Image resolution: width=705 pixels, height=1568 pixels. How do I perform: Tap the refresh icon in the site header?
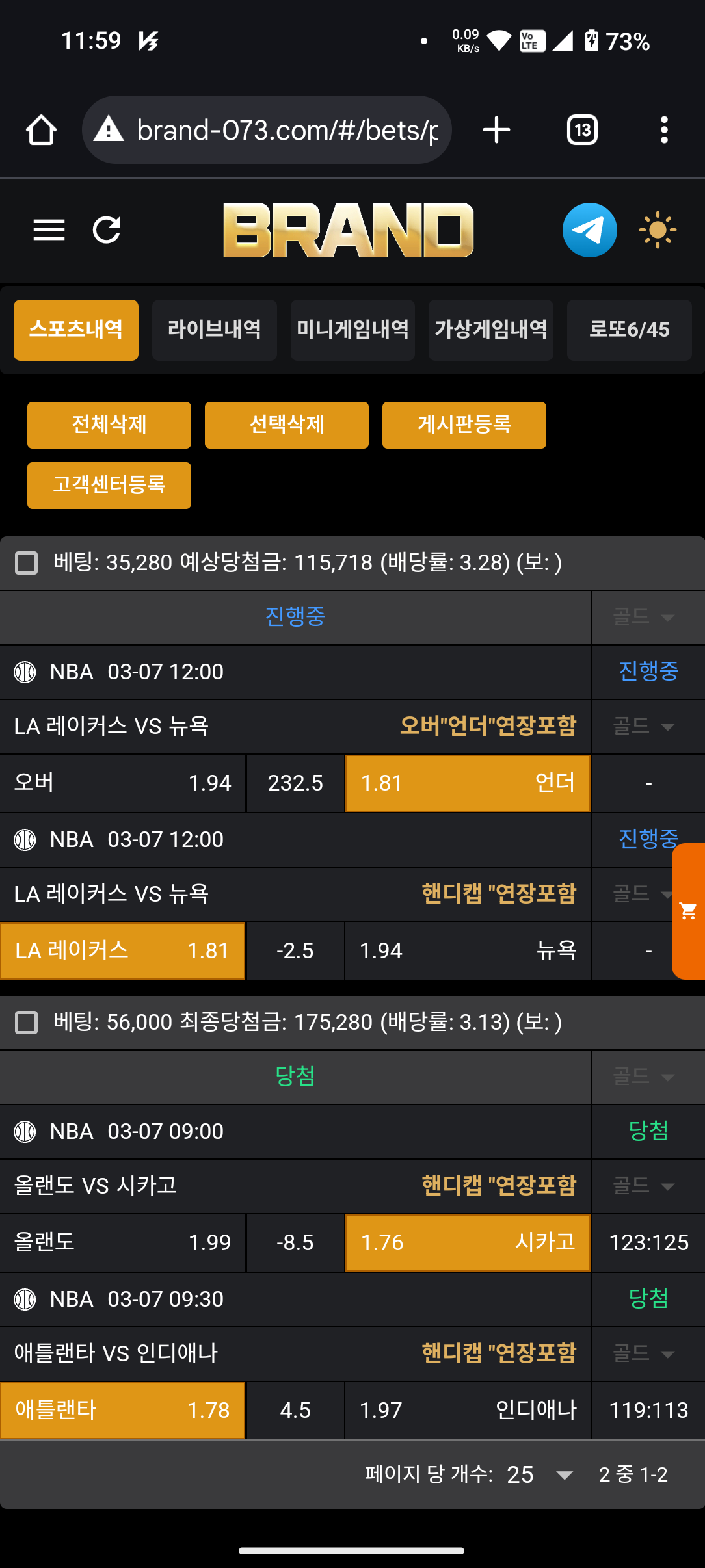coord(107,230)
